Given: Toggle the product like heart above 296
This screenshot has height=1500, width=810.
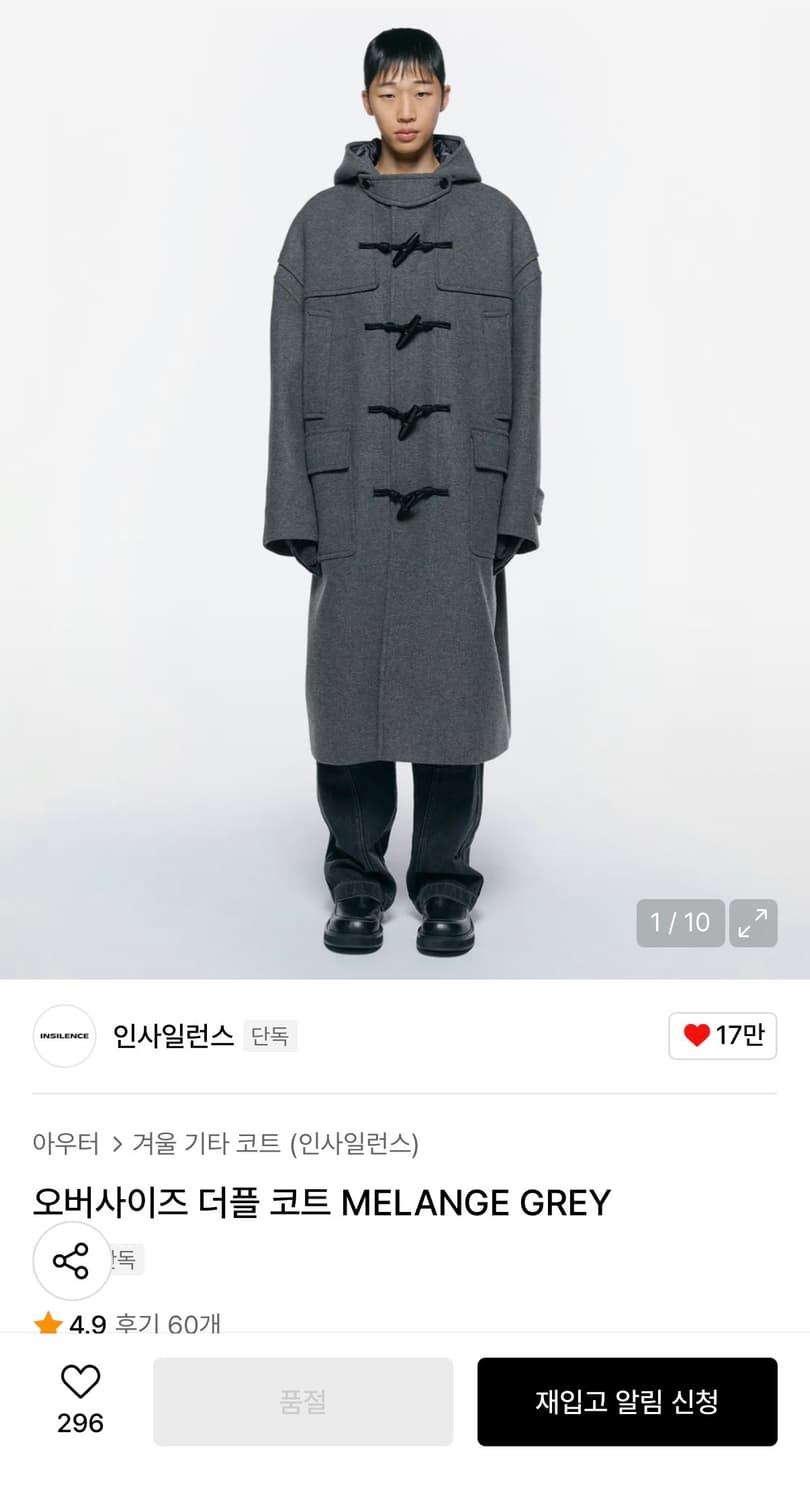Looking at the screenshot, I should [79, 1381].
